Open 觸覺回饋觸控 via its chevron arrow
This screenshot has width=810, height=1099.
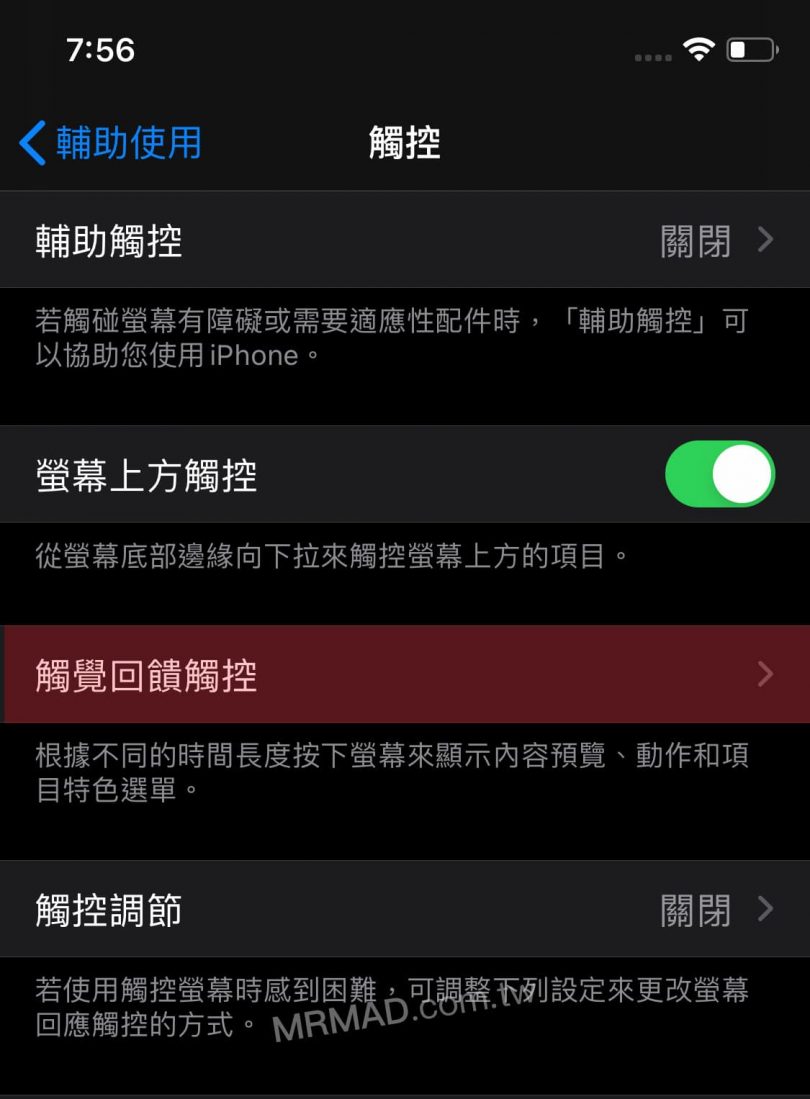coord(763,674)
